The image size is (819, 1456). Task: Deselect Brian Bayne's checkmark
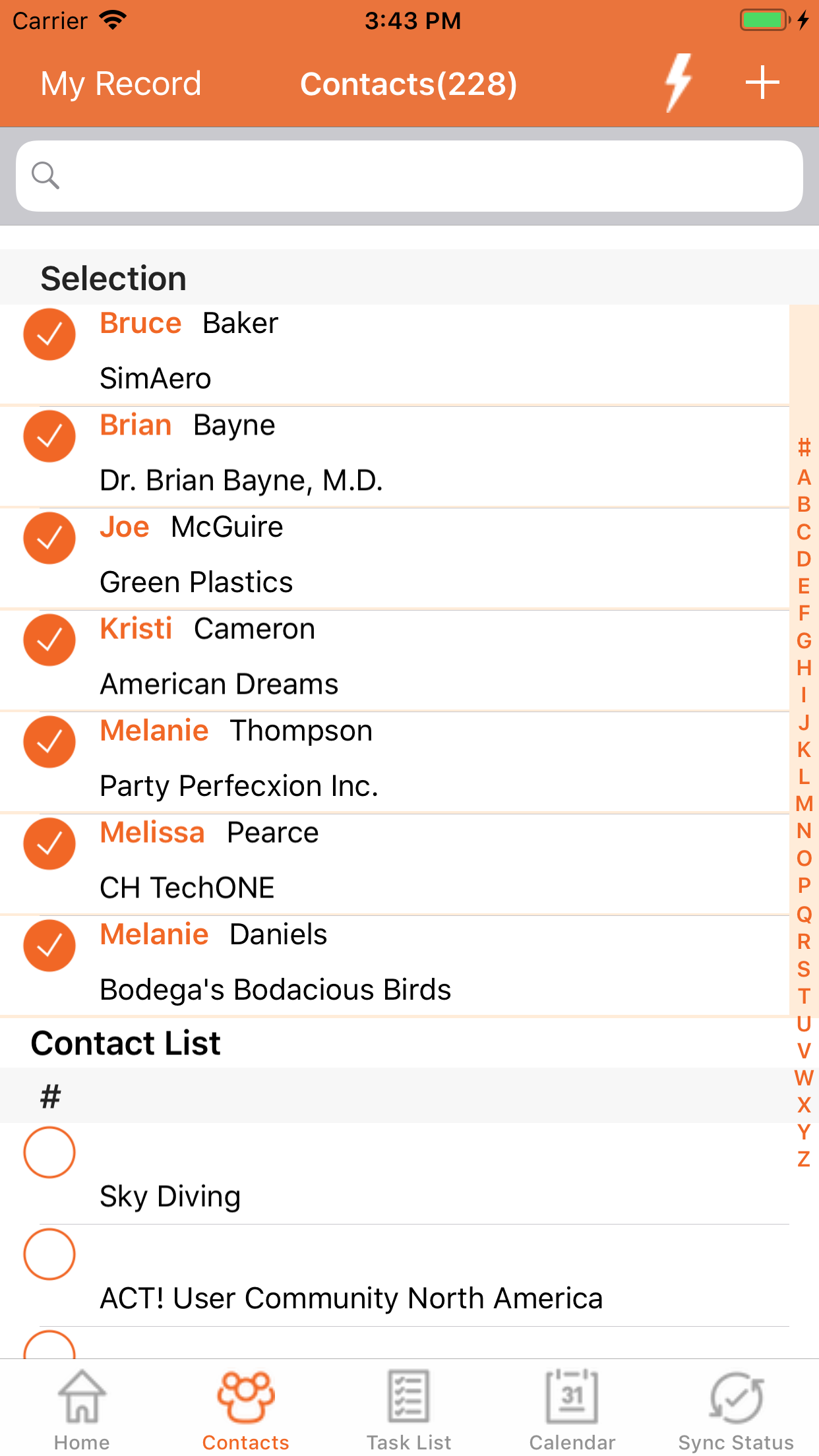pyautogui.click(x=49, y=437)
